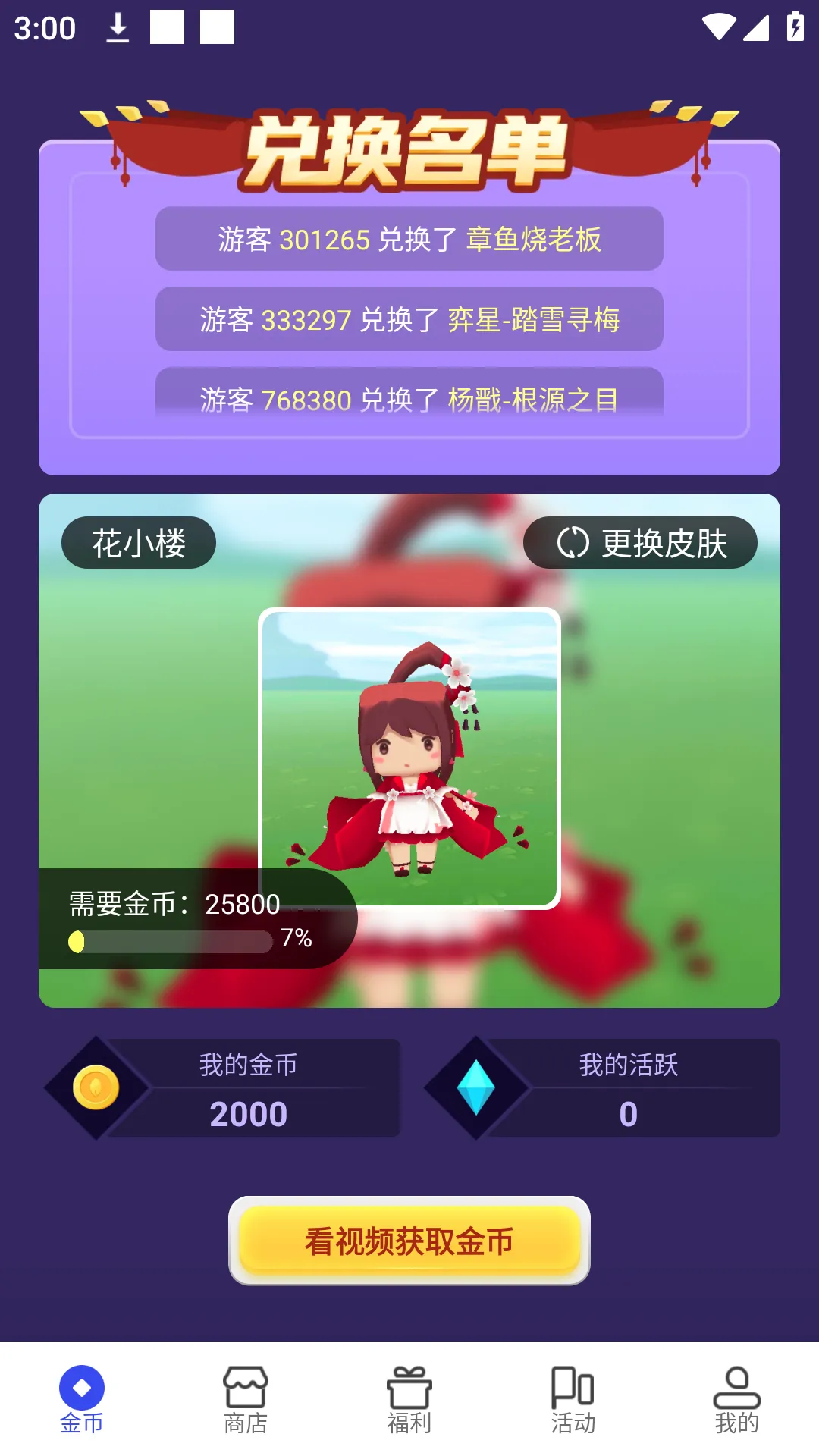Switch to the 商店 tab
Image resolution: width=819 pixels, height=1456 pixels.
246,1400
